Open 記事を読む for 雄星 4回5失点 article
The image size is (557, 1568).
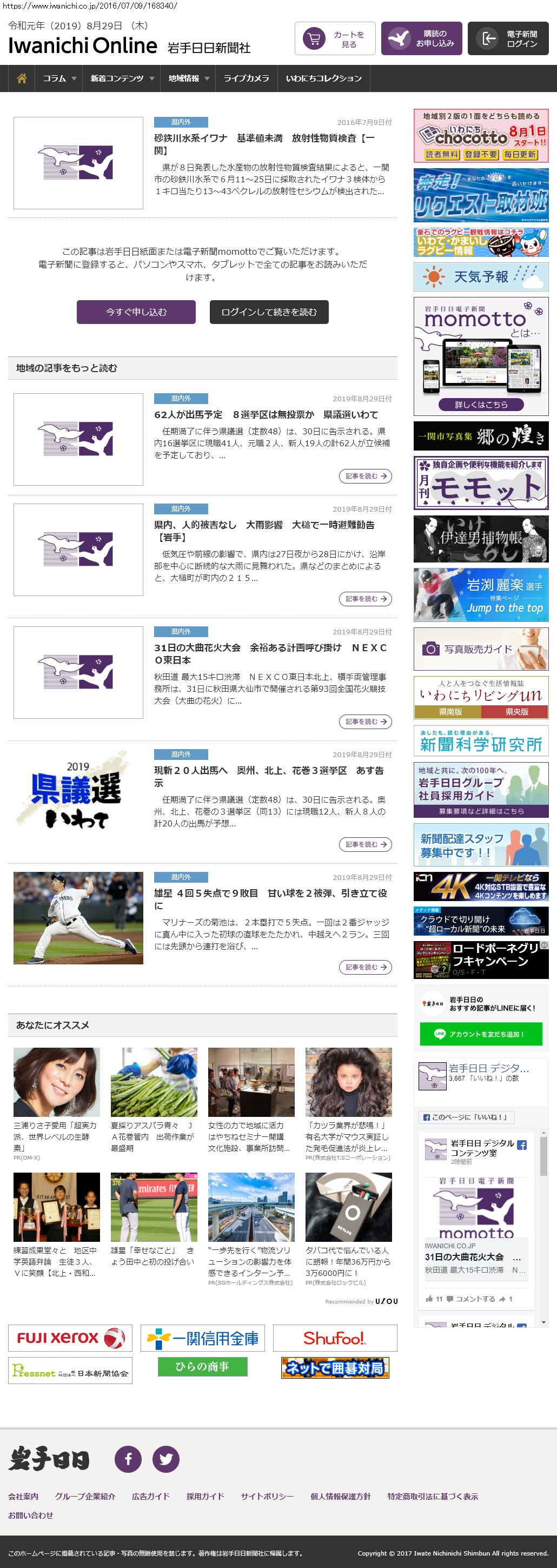[x=364, y=967]
